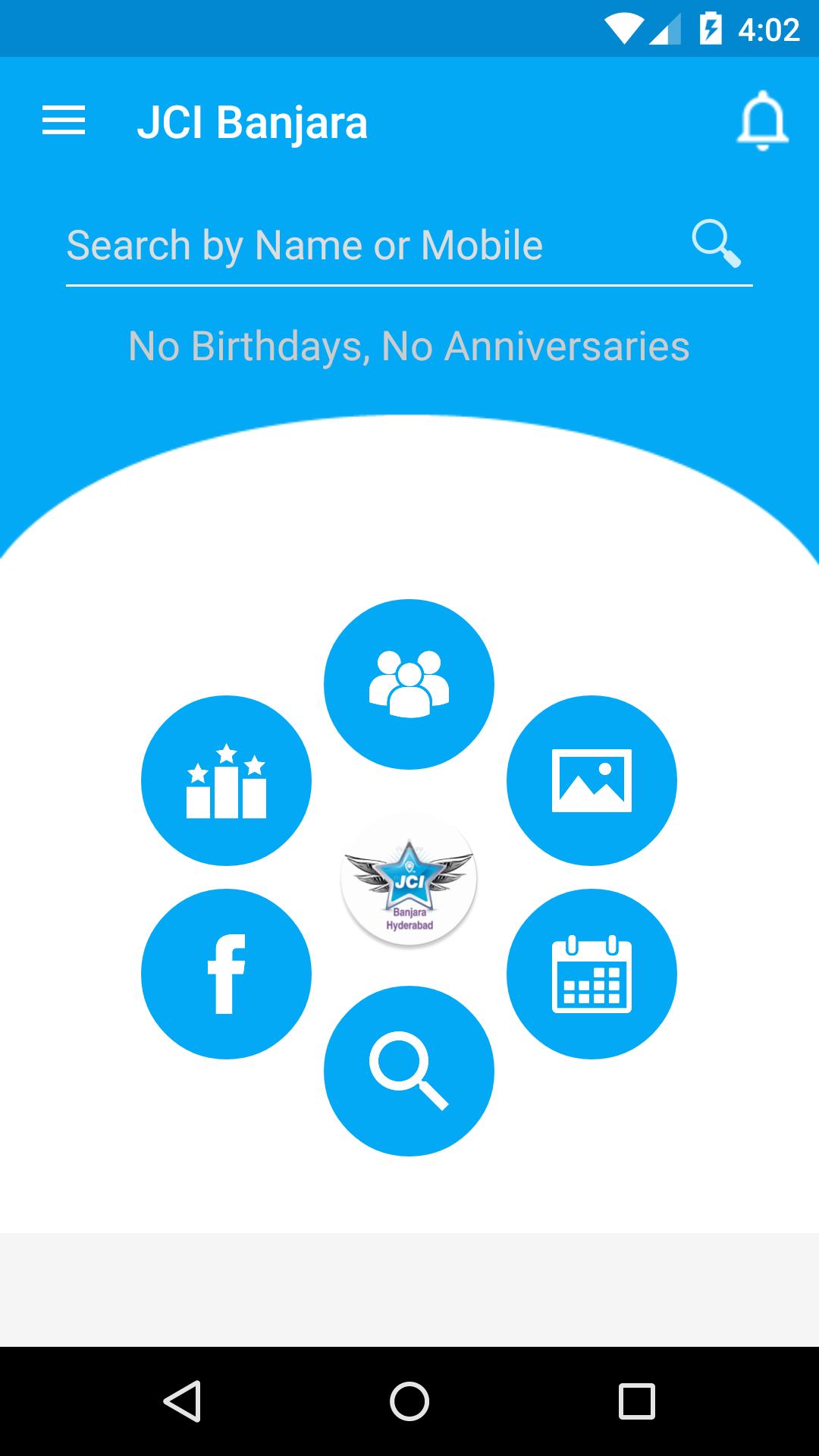Screen dimensions: 819x1456
Task: Open the hamburger drawer menu
Action: tap(64, 121)
